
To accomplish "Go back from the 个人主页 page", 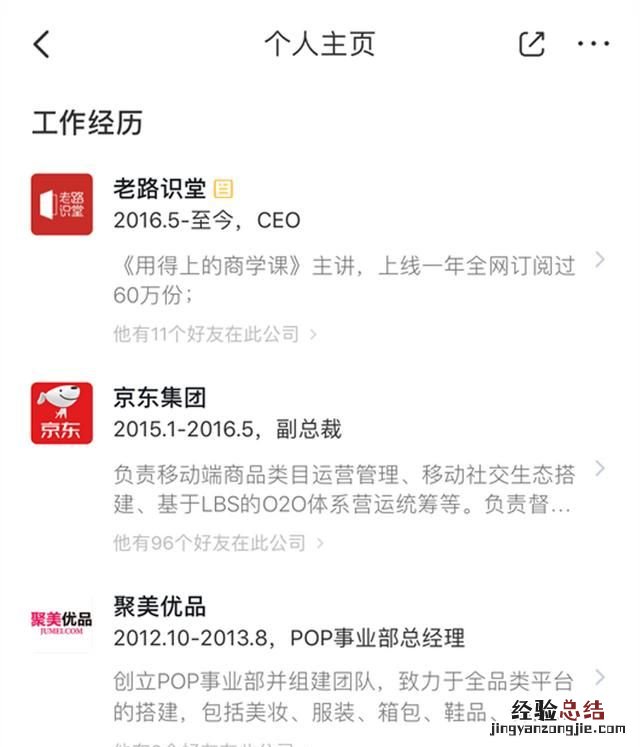I will point(41,44).
